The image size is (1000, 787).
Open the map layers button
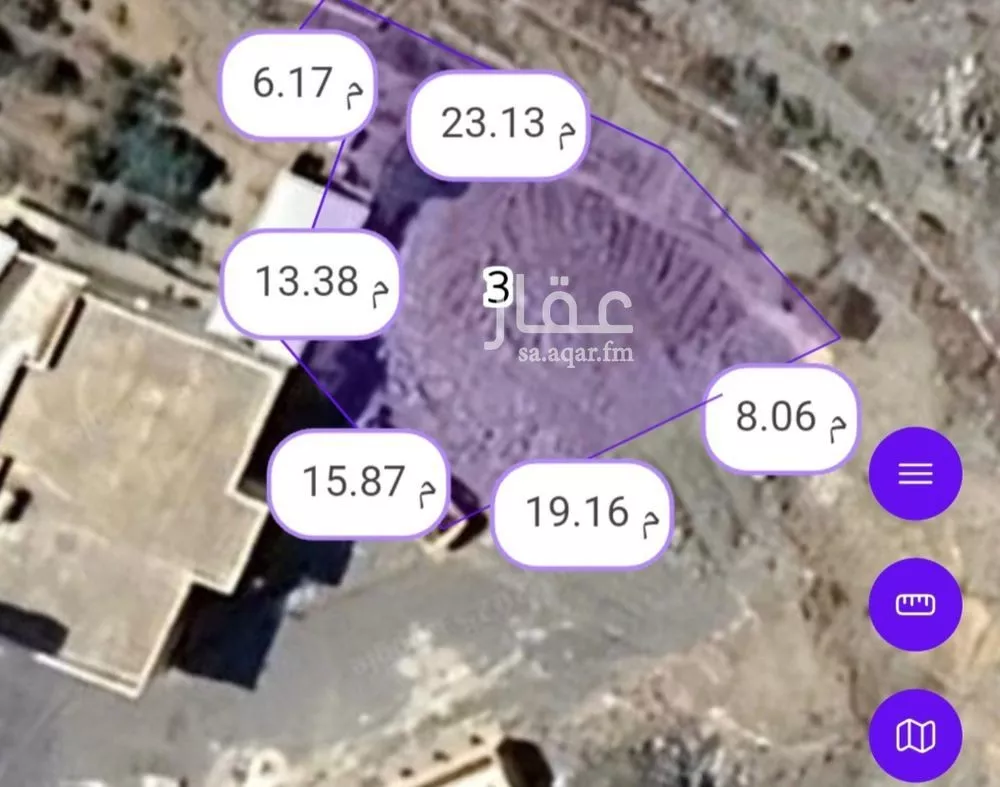click(915, 736)
